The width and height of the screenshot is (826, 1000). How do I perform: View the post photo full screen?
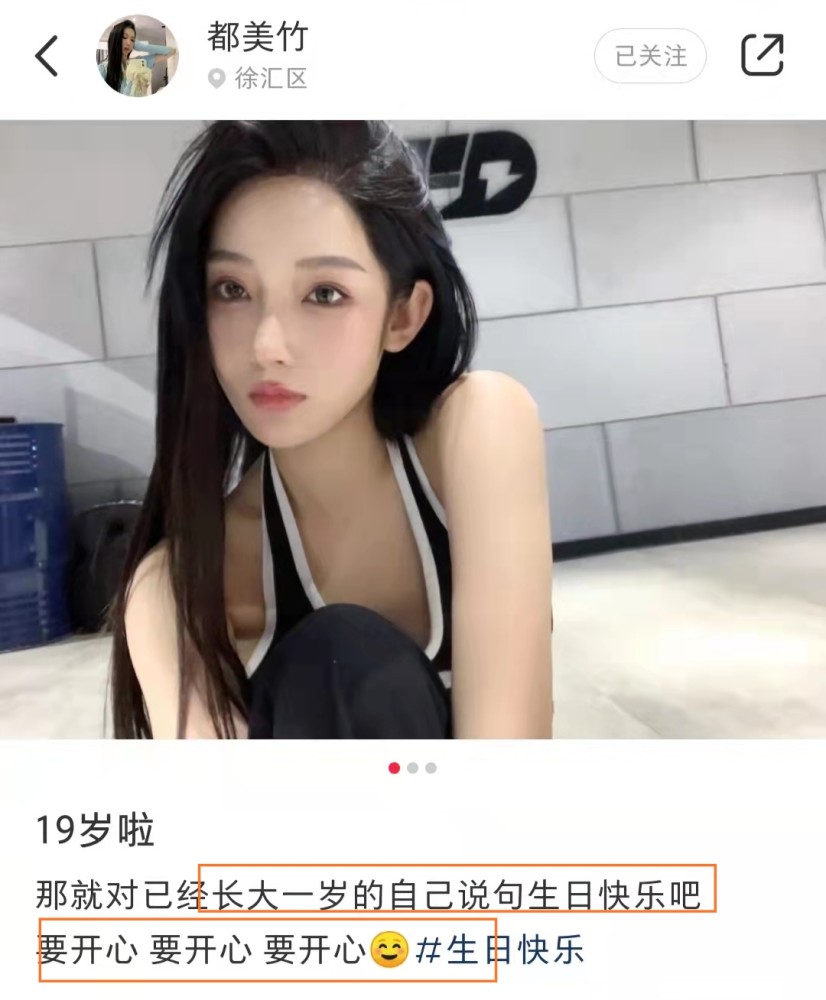click(x=413, y=430)
